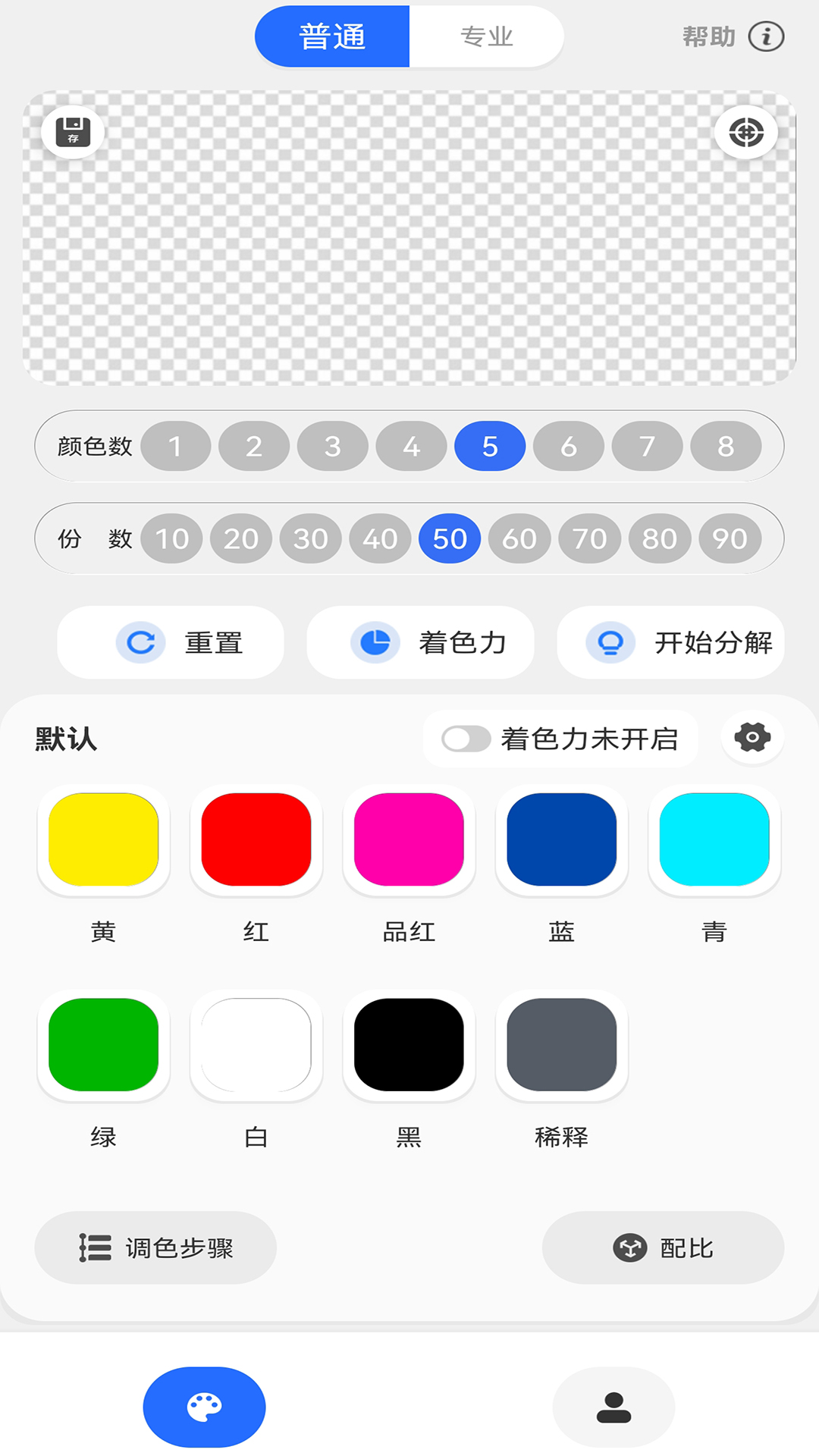Open the palette settings gear
The width and height of the screenshot is (819, 1456).
(751, 736)
